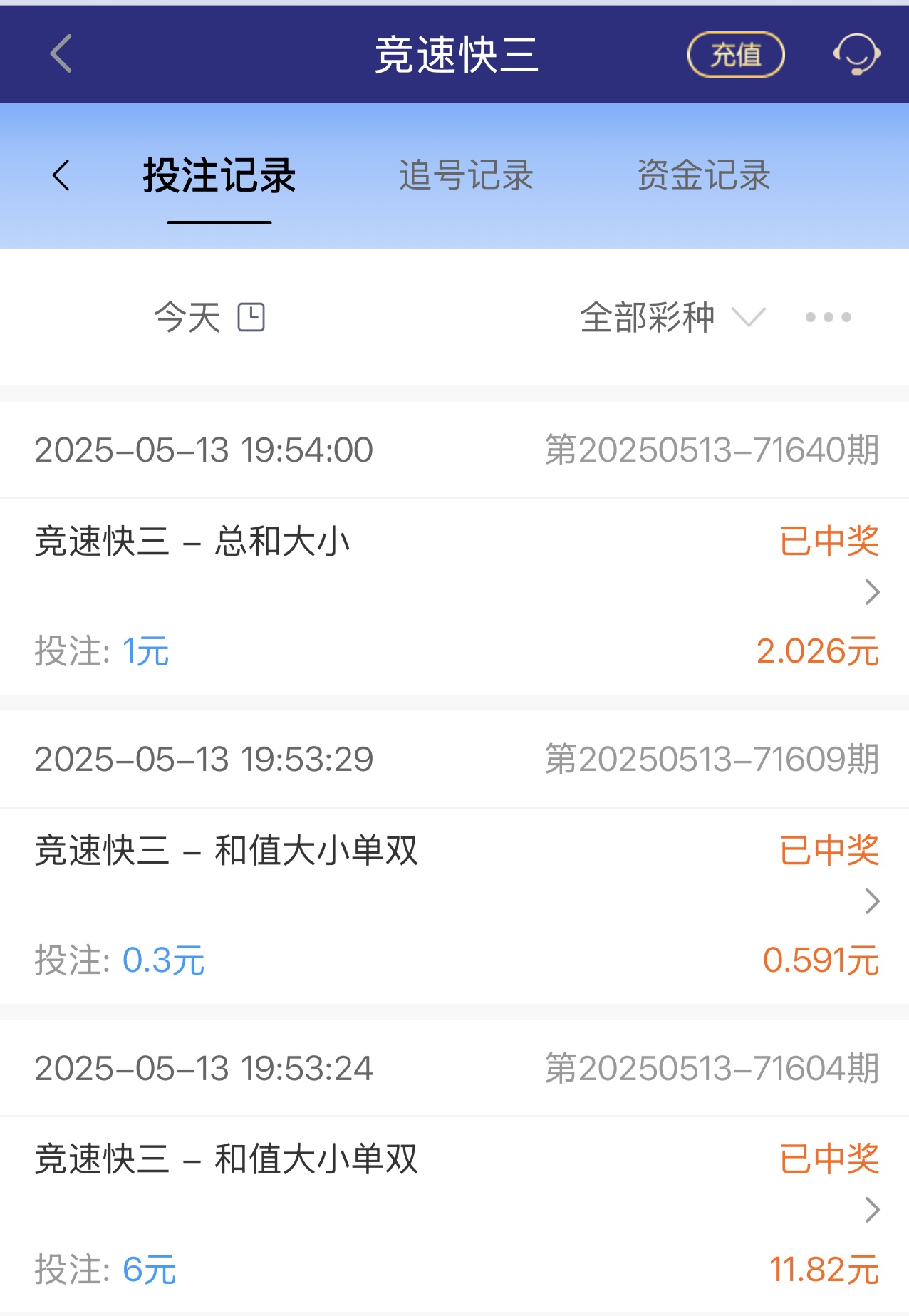Switch to the 资金记录 tab

pyautogui.click(x=704, y=176)
